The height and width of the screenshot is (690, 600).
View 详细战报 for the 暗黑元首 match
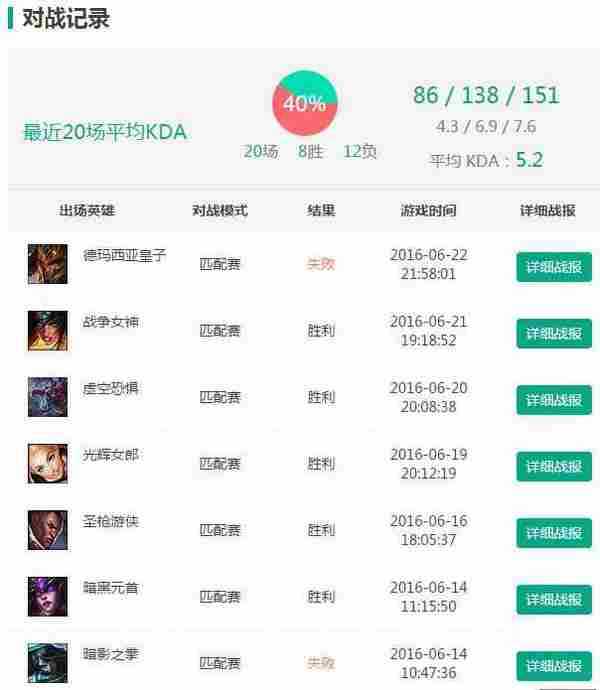(554, 599)
